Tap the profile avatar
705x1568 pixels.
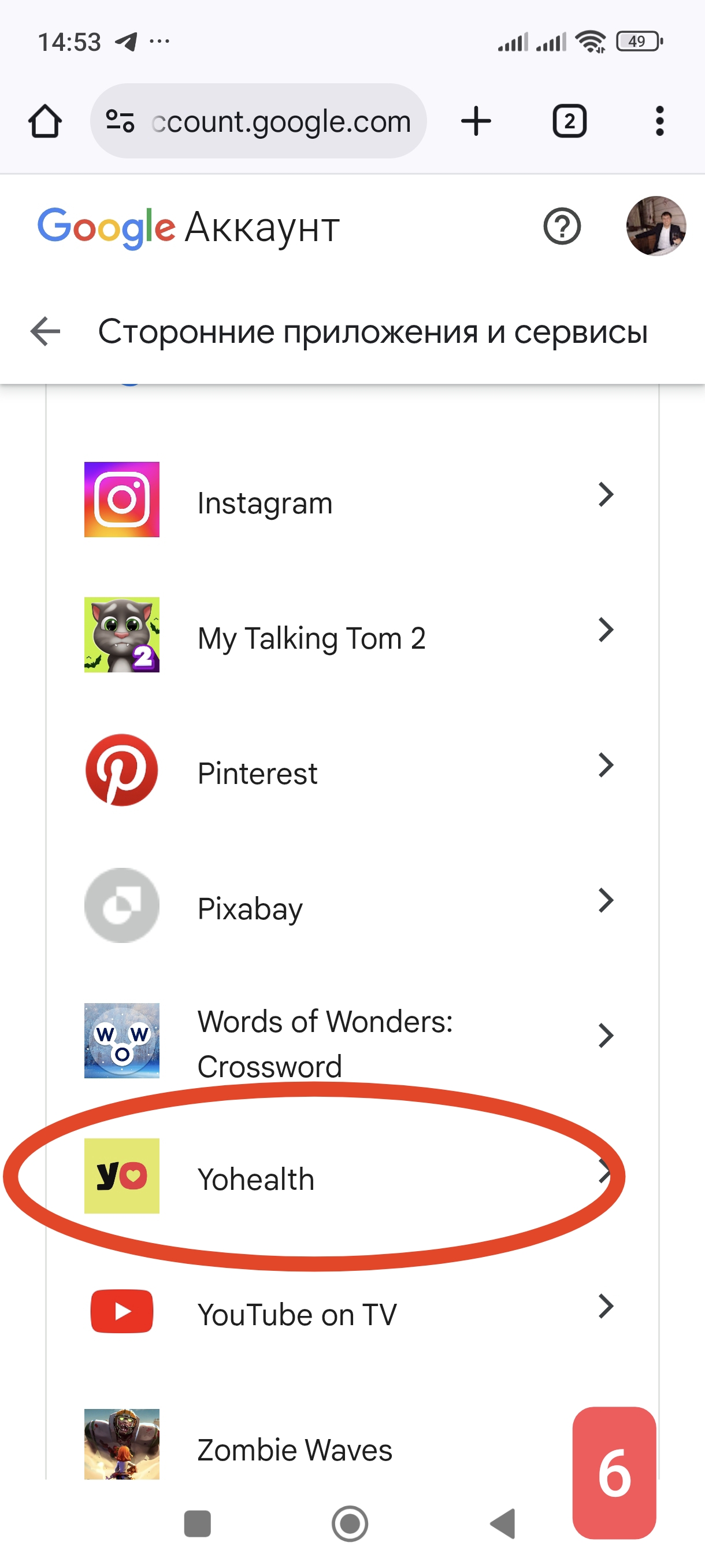pos(656,227)
